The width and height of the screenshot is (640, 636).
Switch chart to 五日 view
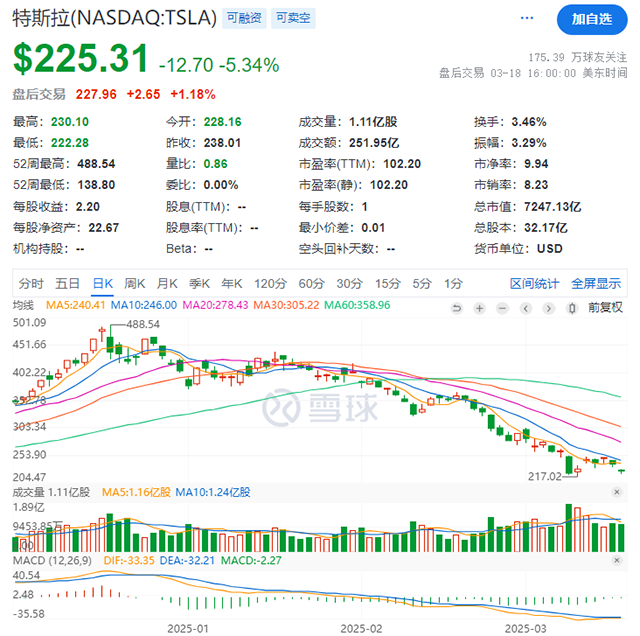[68, 283]
